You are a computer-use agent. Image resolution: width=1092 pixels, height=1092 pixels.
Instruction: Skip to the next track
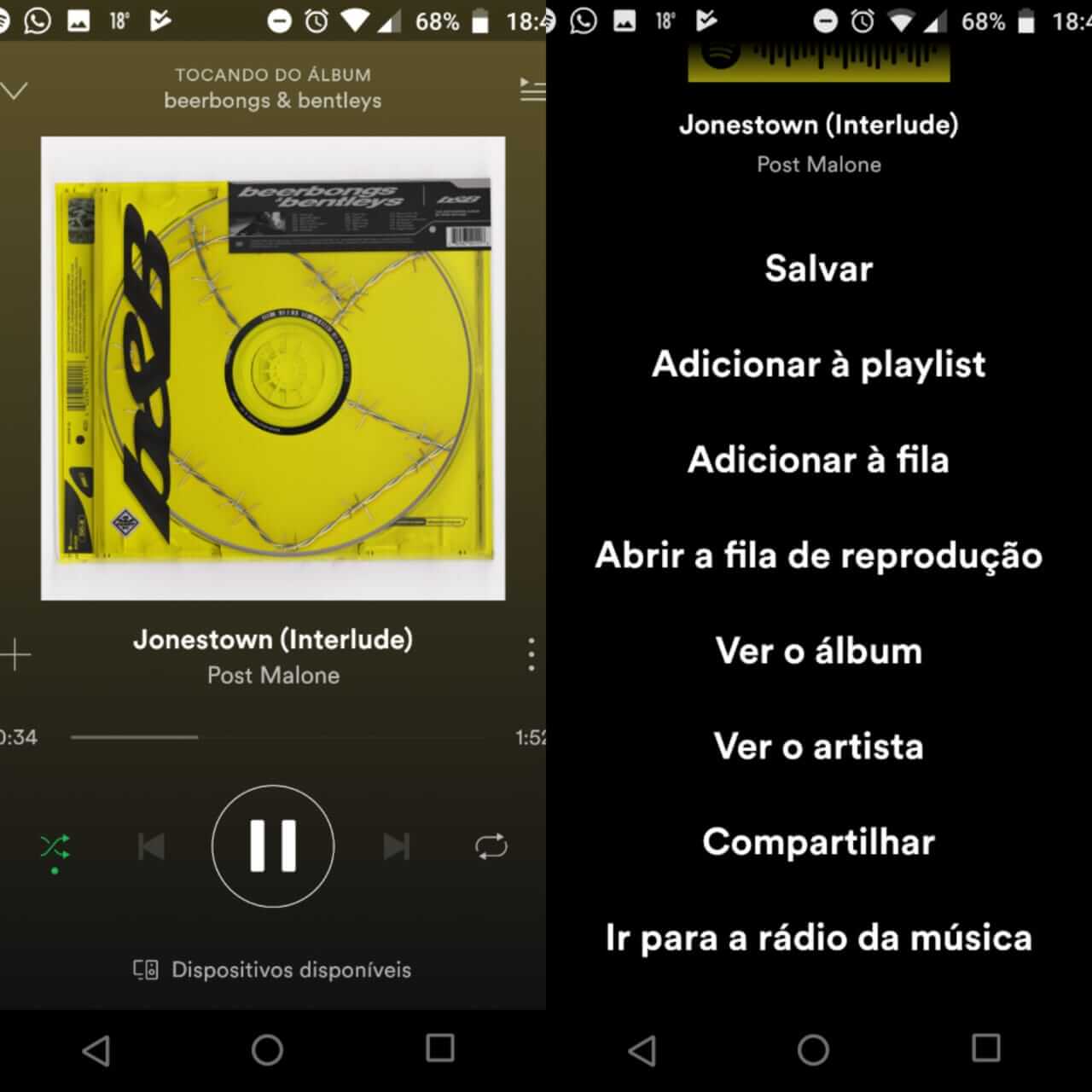(397, 846)
